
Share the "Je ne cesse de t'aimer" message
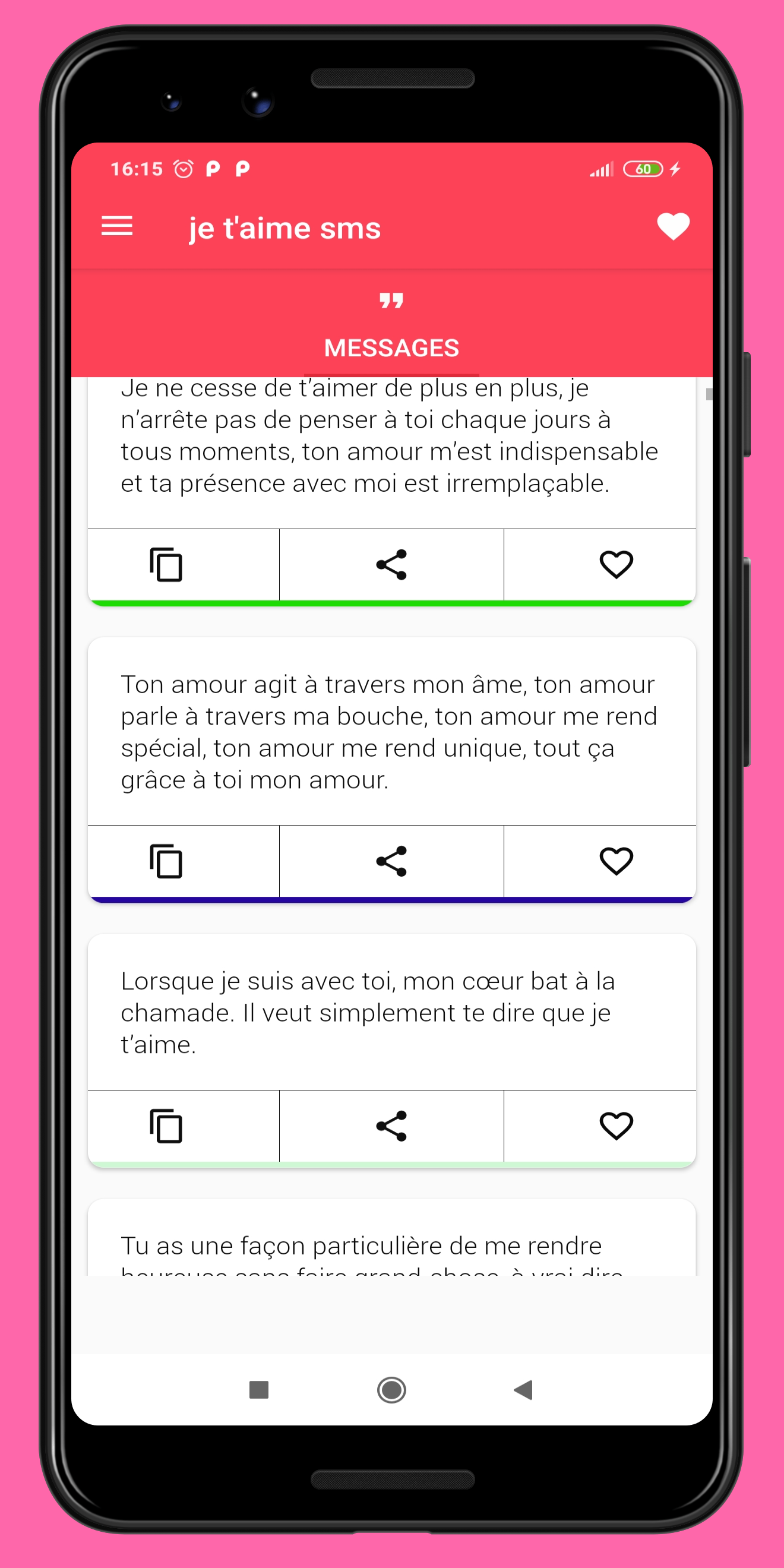pos(391,565)
